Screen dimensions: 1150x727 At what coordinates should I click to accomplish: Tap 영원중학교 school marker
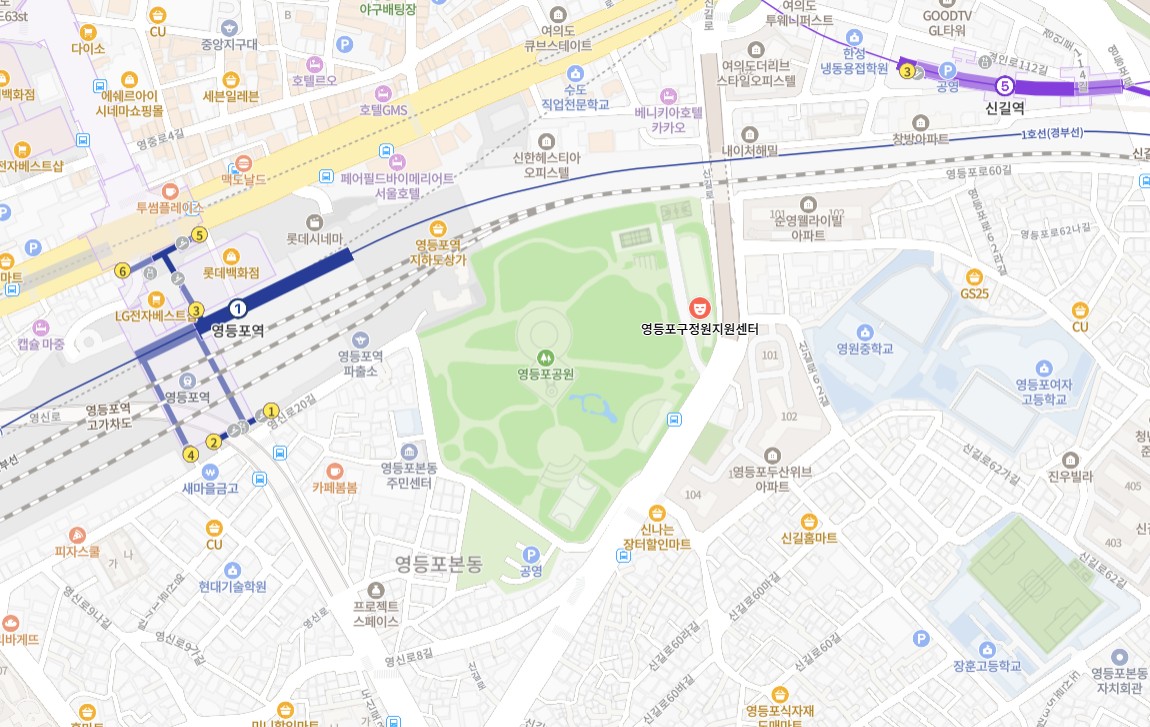pyautogui.click(x=865, y=332)
